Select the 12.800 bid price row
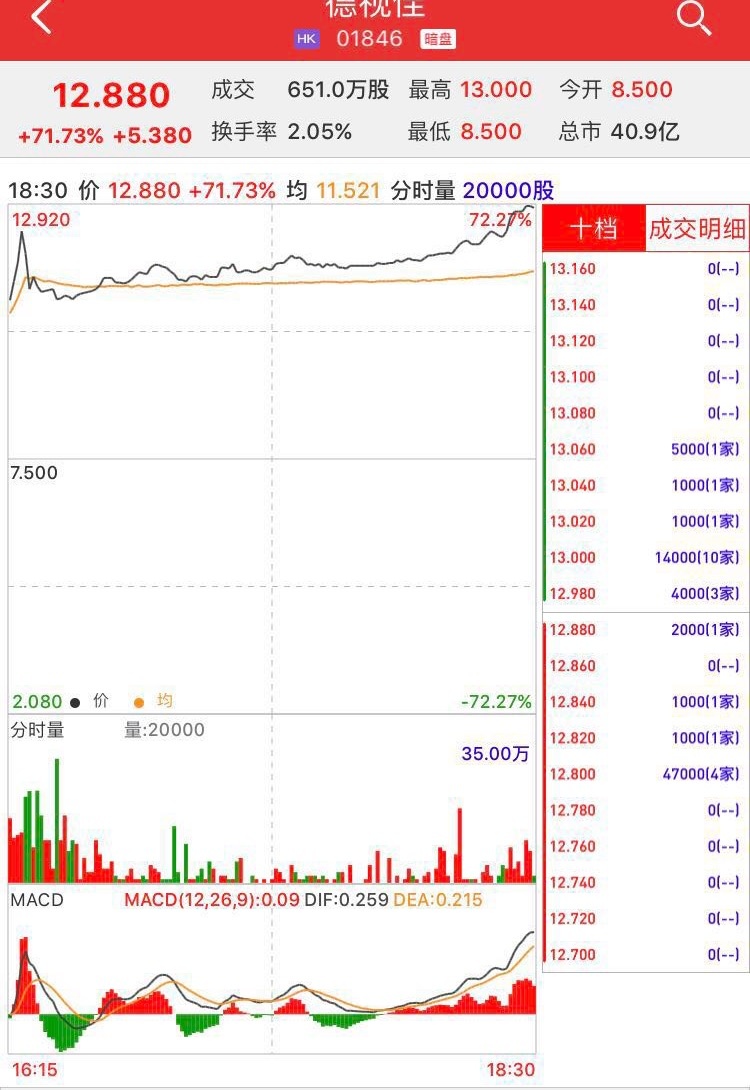Viewport: 750px width, 1090px height. 645,774
